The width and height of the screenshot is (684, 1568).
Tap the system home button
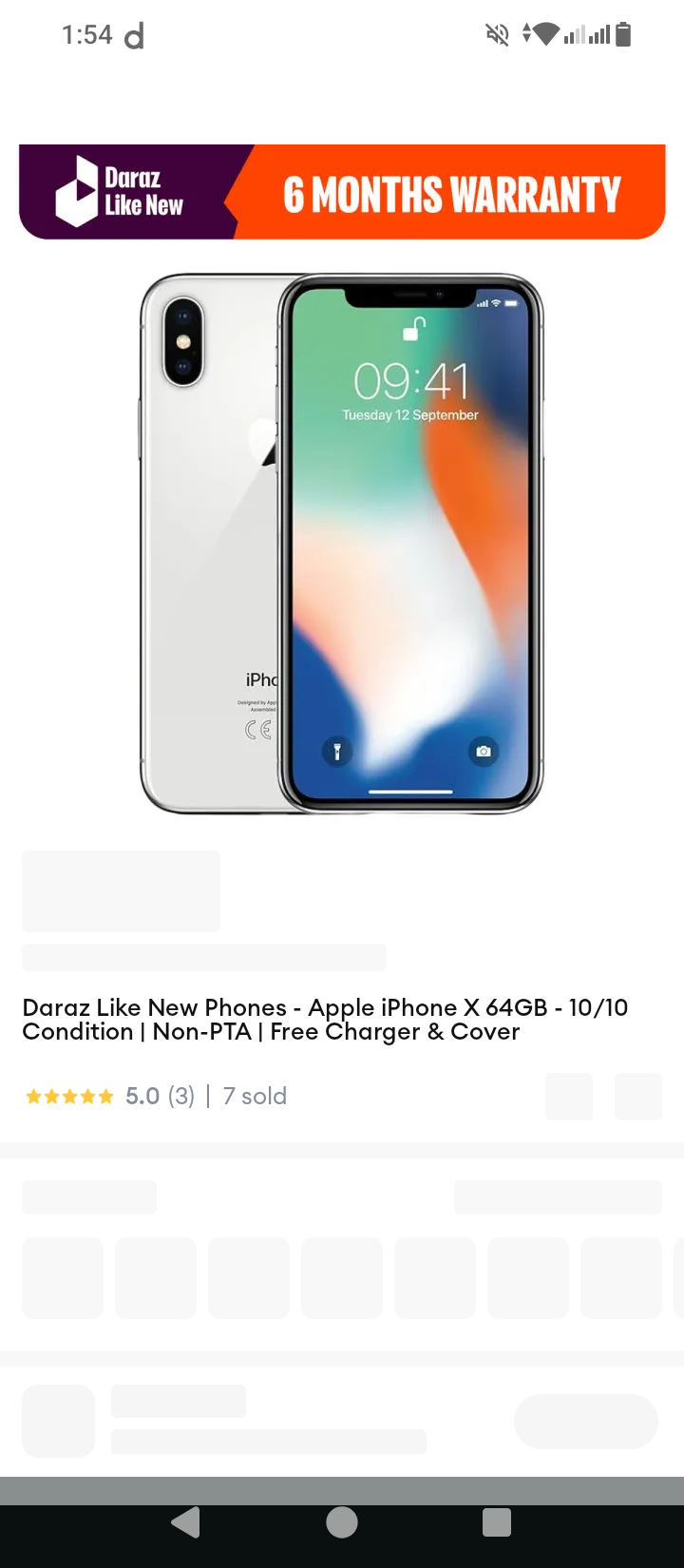pyautogui.click(x=342, y=1522)
